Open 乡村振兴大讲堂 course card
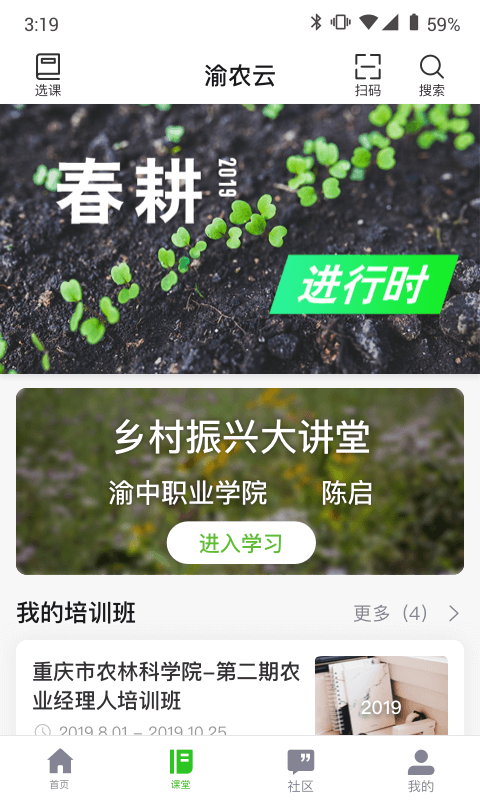 pyautogui.click(x=240, y=481)
